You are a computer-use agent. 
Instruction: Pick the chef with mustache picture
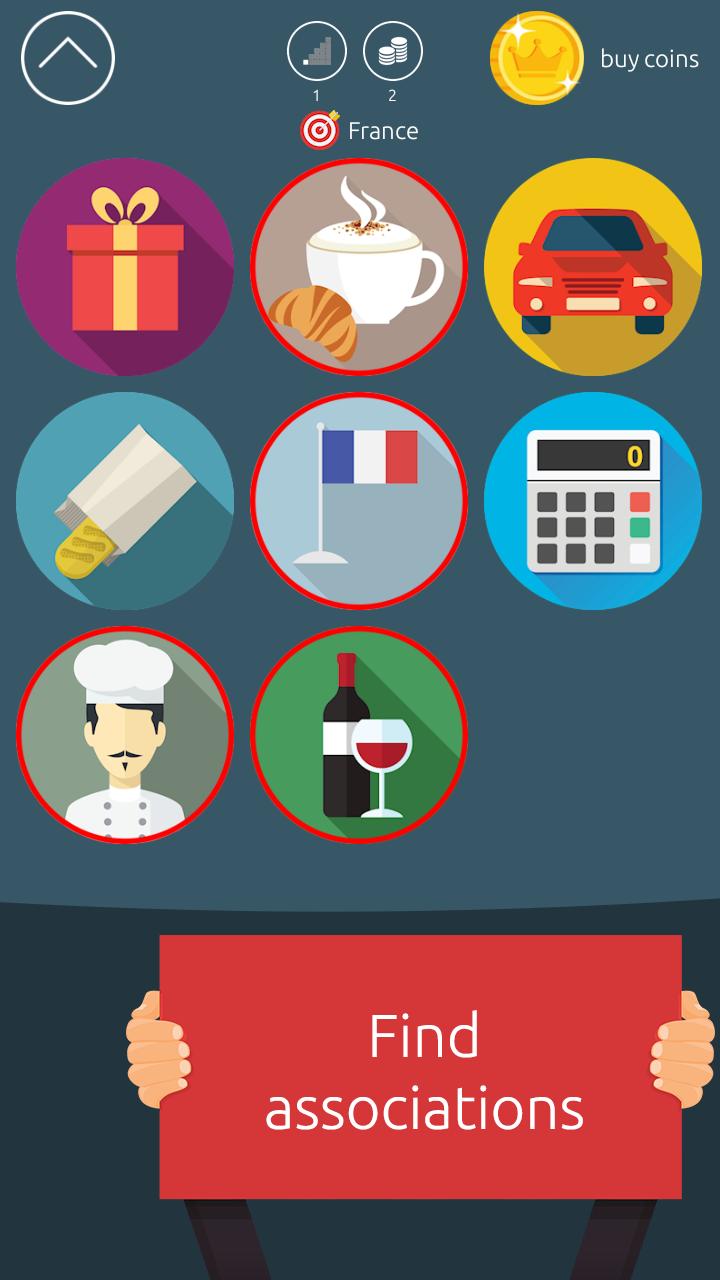[125, 735]
